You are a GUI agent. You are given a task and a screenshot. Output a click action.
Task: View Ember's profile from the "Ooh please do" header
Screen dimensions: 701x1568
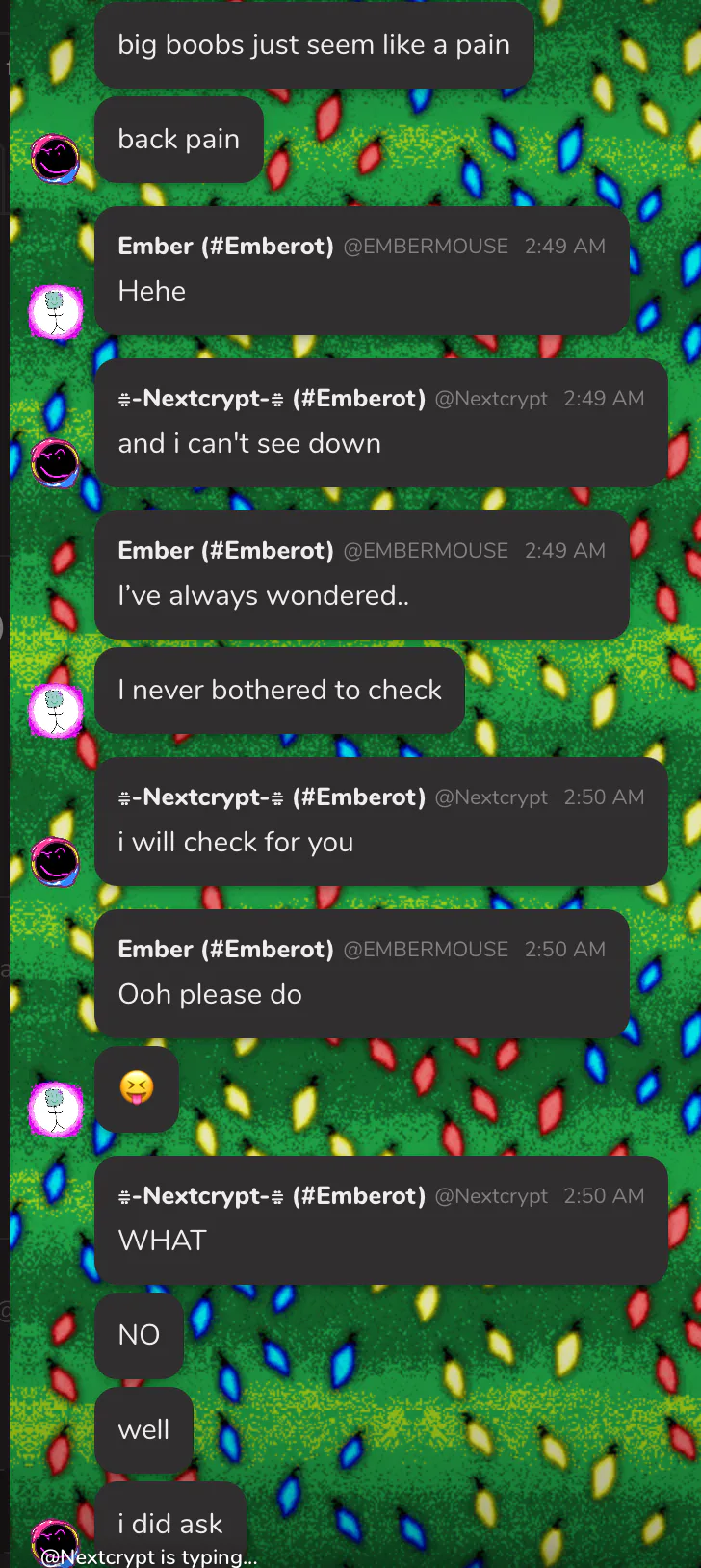click(225, 949)
